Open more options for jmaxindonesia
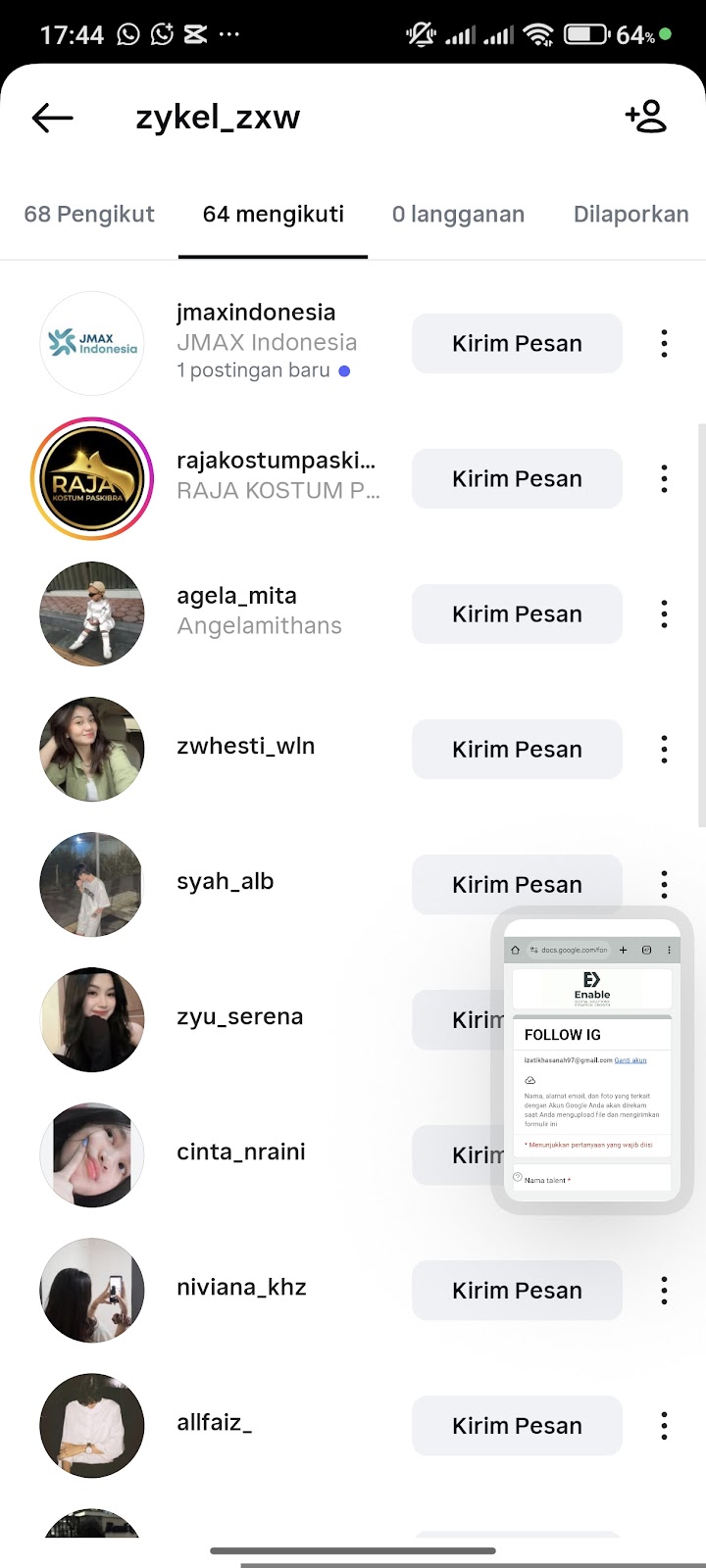 click(664, 344)
